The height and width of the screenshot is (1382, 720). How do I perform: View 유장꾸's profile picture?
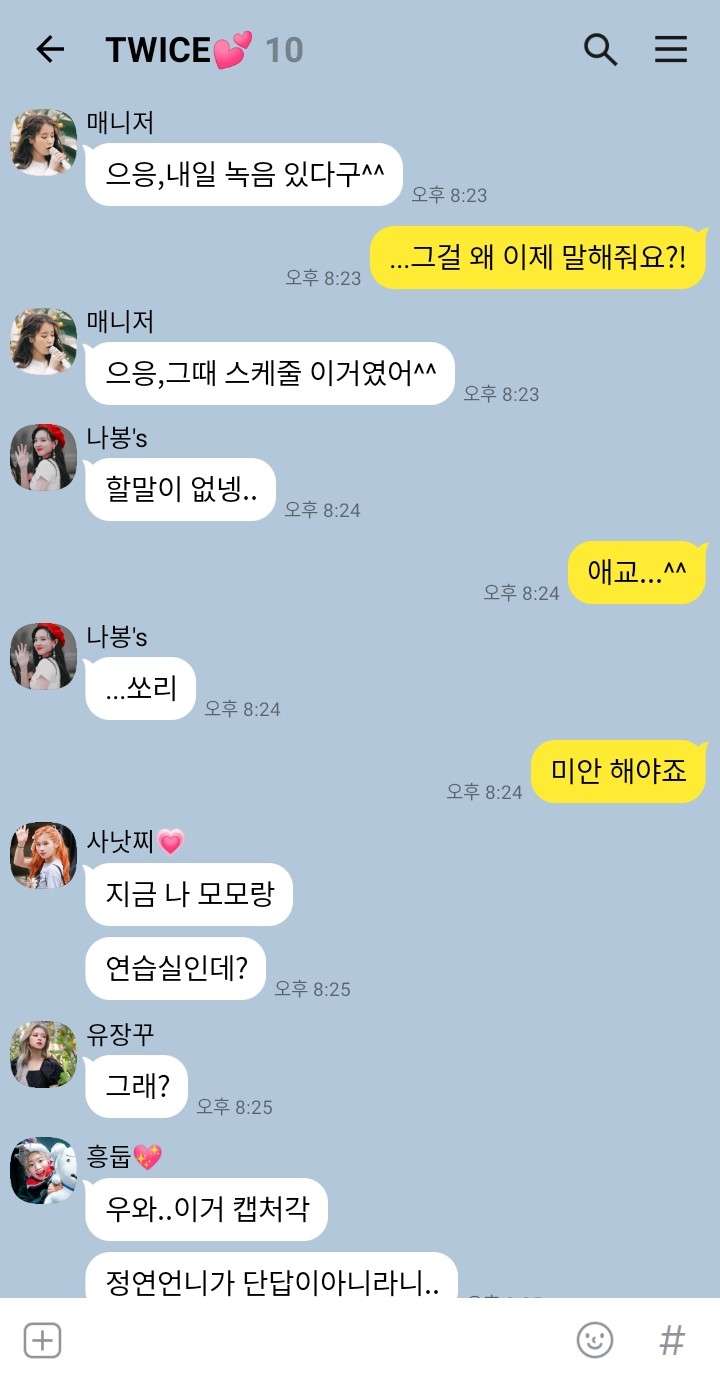point(44,1054)
